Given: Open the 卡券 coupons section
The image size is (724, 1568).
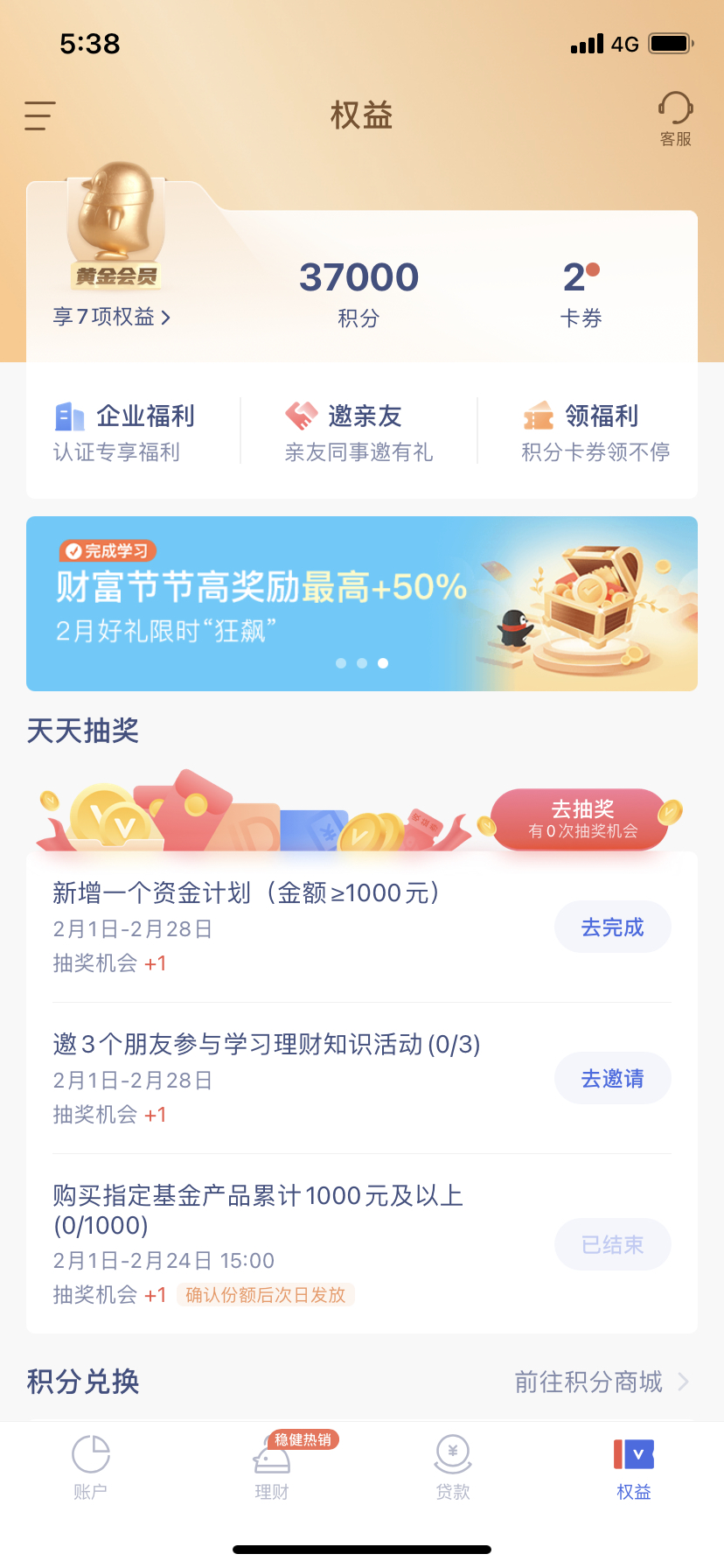Looking at the screenshot, I should (x=581, y=293).
